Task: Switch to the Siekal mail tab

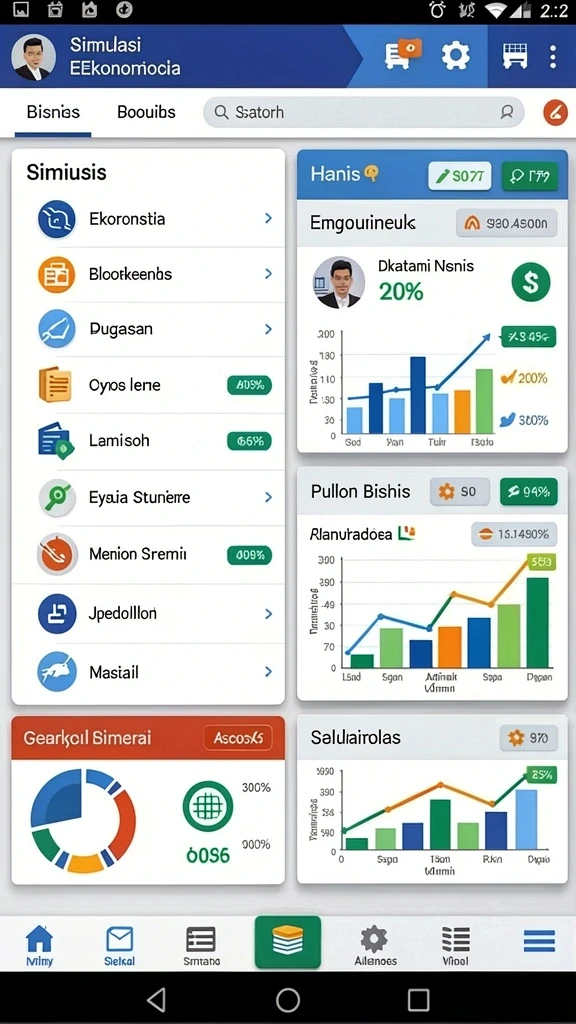Action: 120,946
